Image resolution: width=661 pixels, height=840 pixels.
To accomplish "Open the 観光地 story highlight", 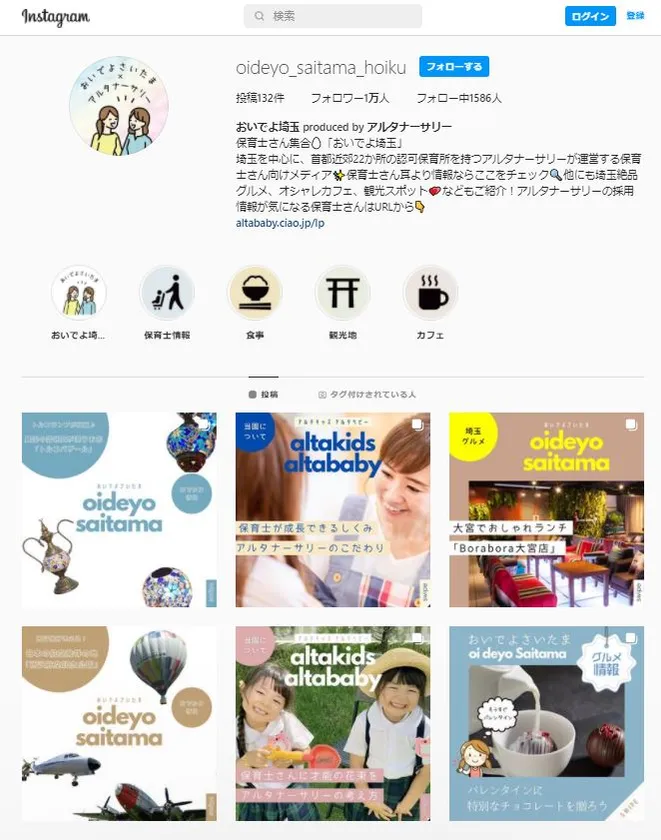I will click(342, 293).
